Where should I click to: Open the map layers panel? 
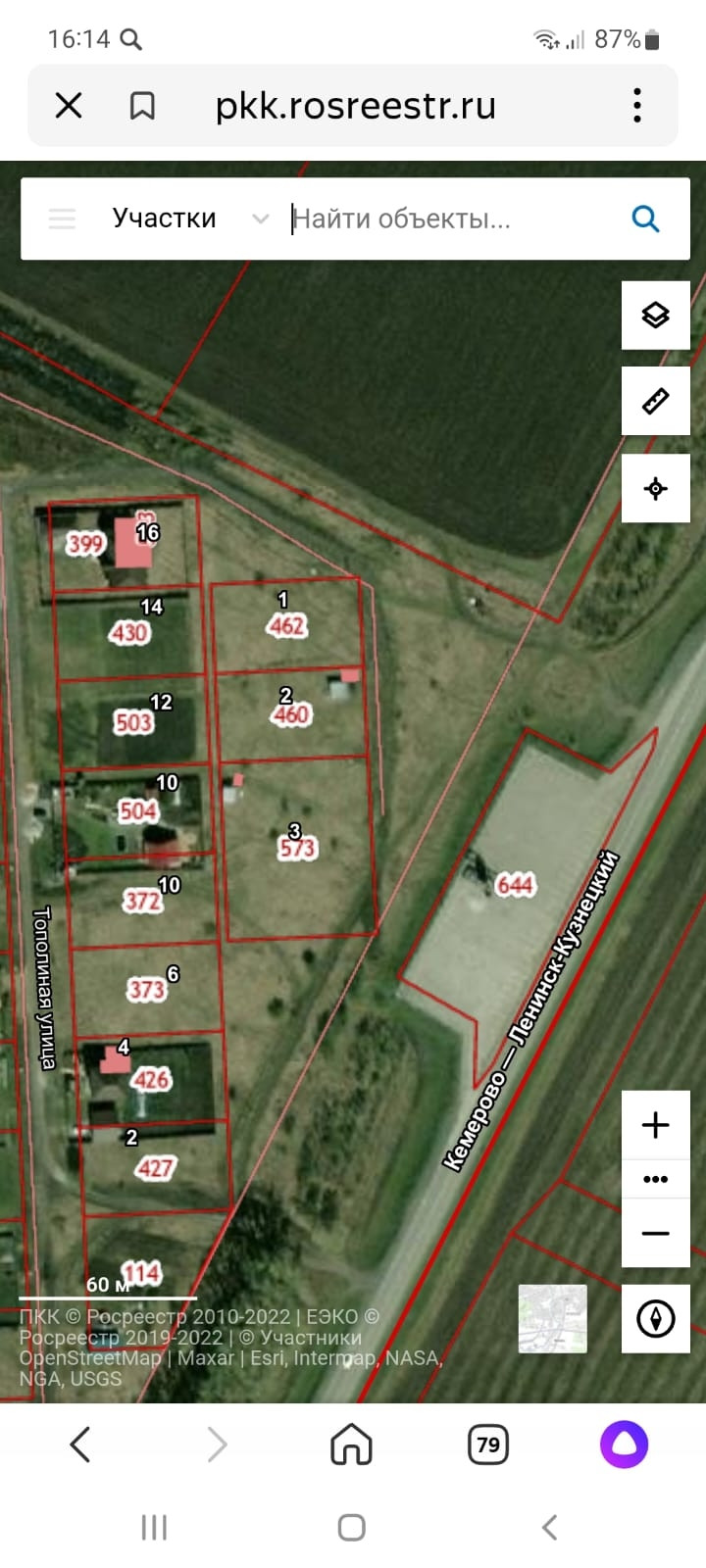[655, 315]
